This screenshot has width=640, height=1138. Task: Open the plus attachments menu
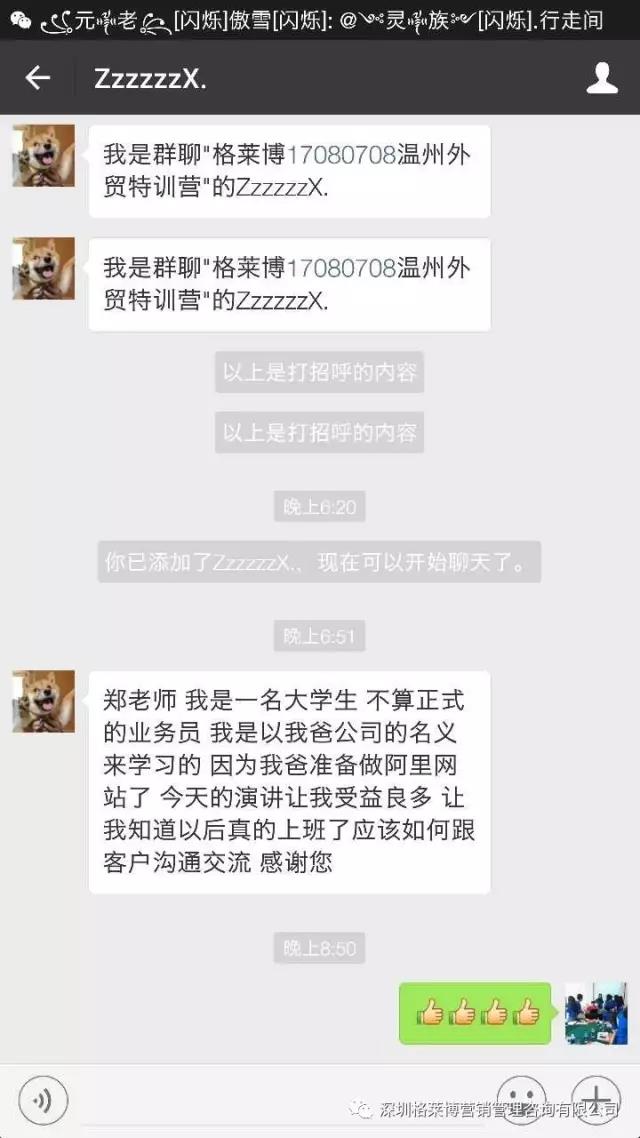pyautogui.click(x=595, y=1096)
